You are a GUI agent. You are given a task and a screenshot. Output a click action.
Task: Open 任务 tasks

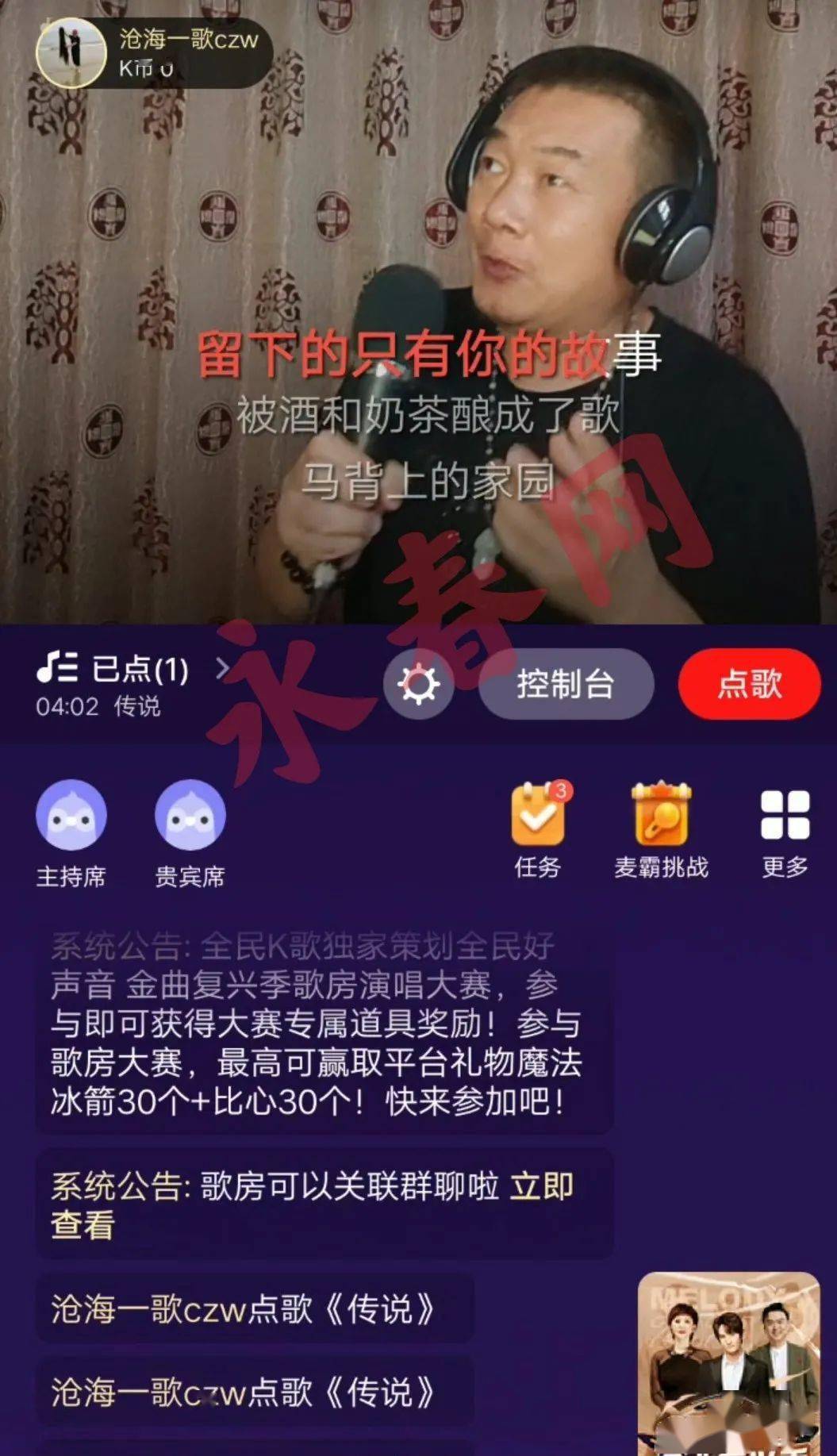538,817
